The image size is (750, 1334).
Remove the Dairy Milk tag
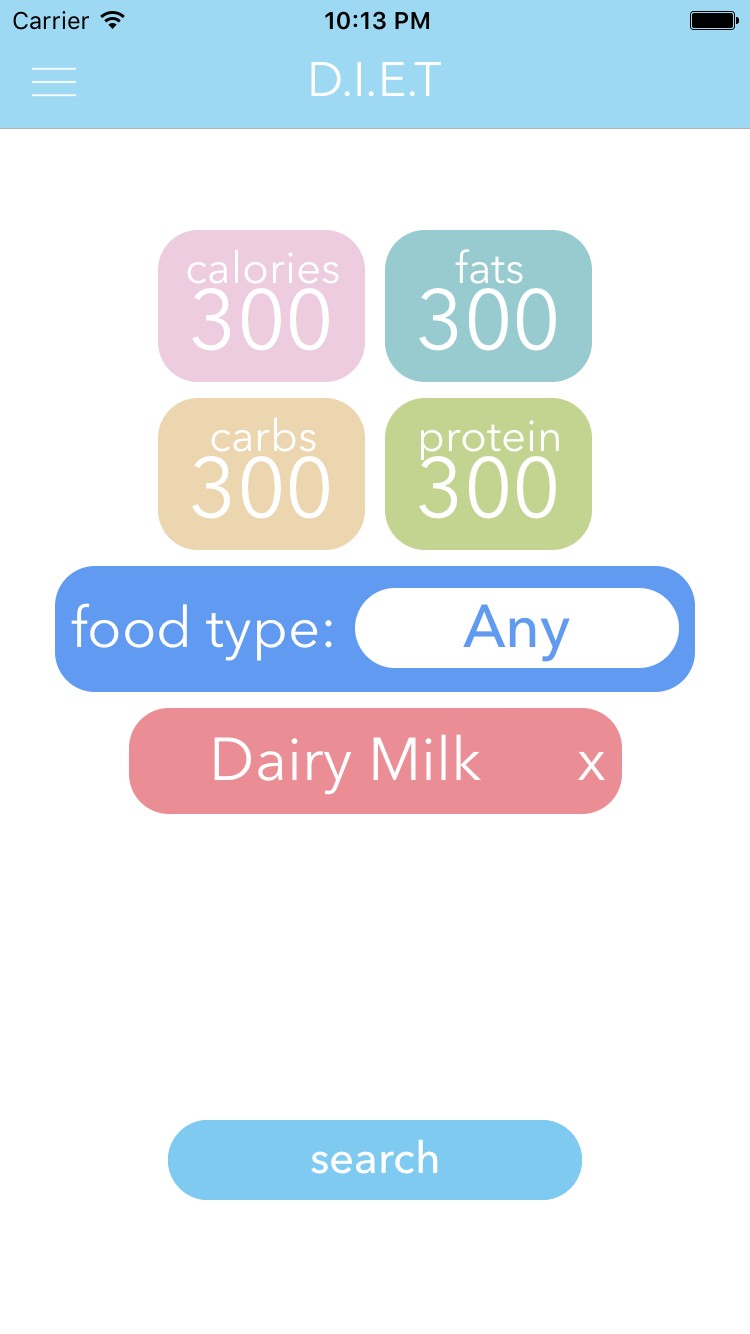(591, 764)
